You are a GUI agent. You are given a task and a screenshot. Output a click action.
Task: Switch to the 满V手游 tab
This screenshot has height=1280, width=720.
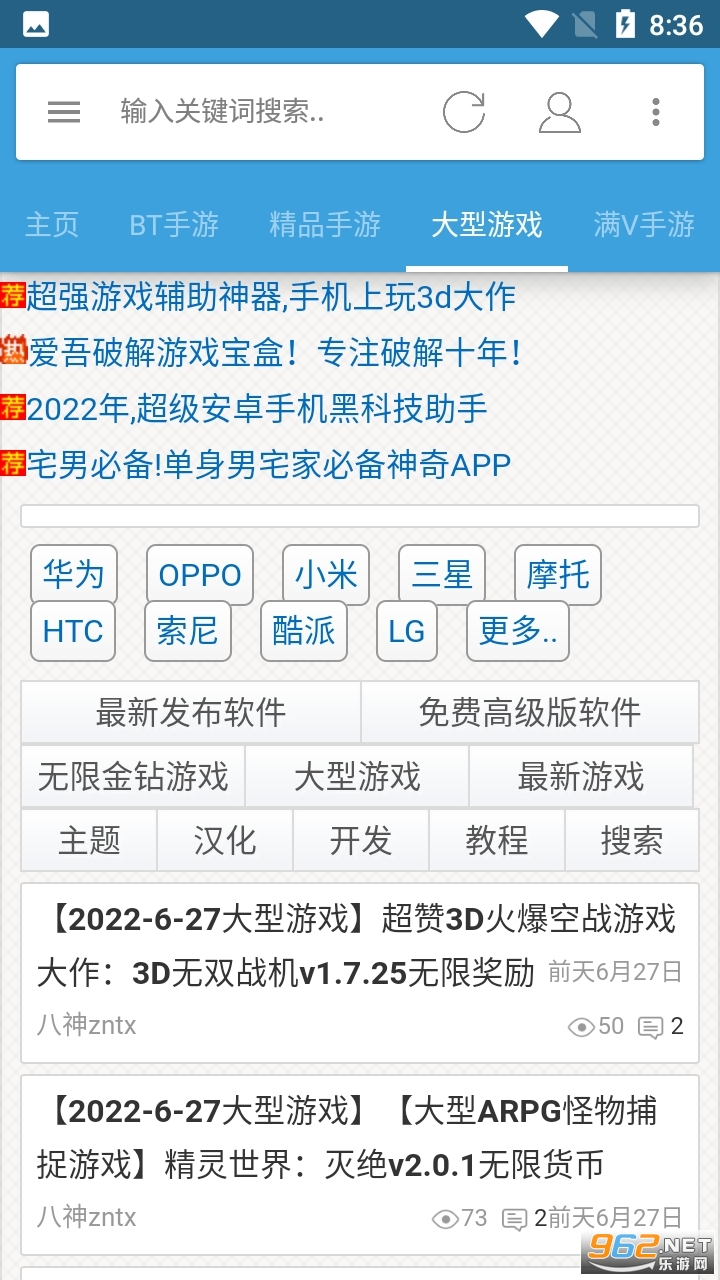[x=644, y=225]
